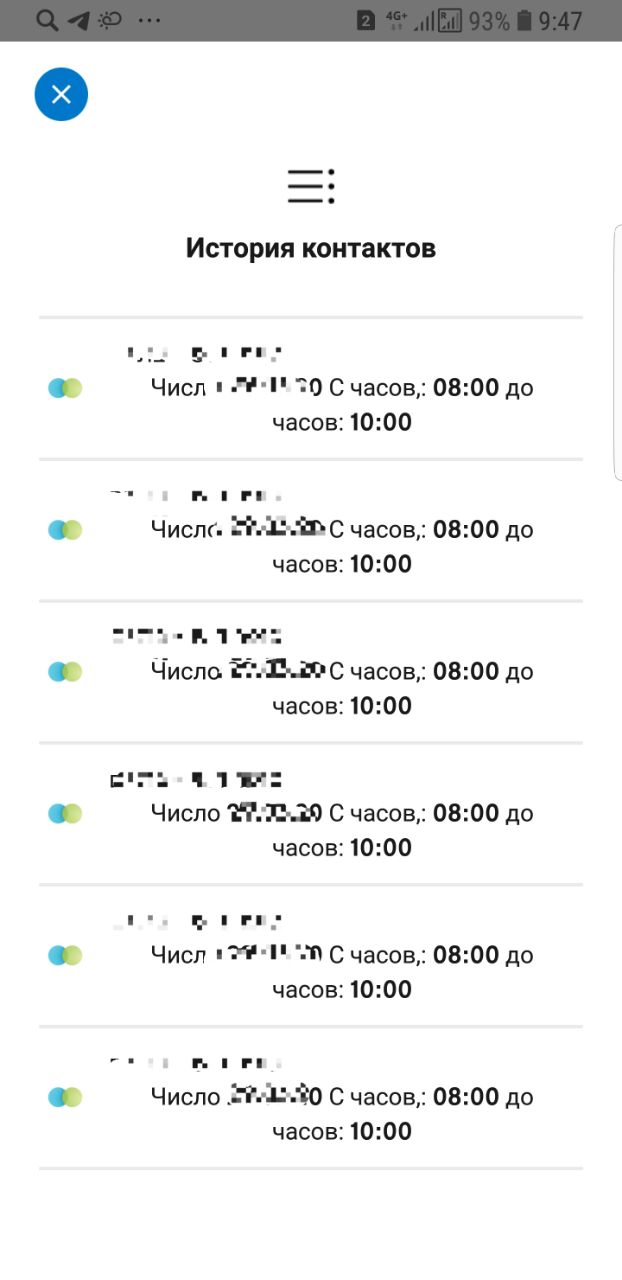Close the contact history screen
622x1280 pixels.
tap(61, 94)
